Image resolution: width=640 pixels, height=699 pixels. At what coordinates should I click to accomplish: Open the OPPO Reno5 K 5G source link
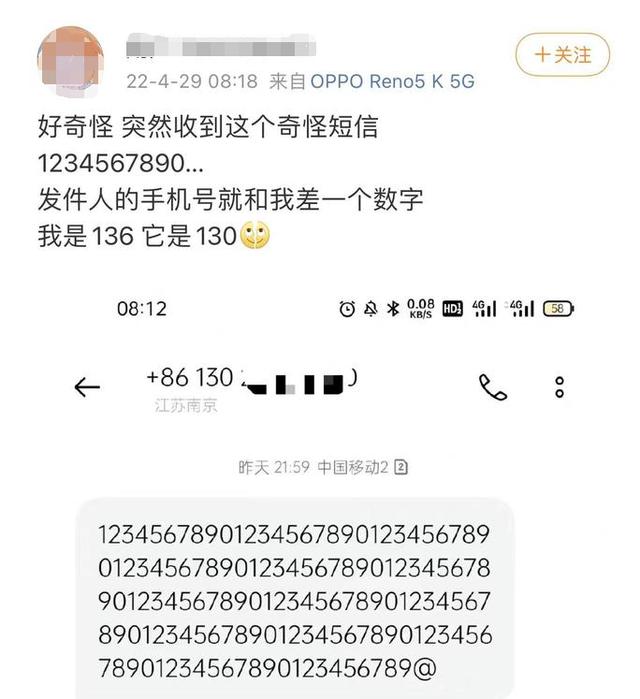tap(391, 81)
